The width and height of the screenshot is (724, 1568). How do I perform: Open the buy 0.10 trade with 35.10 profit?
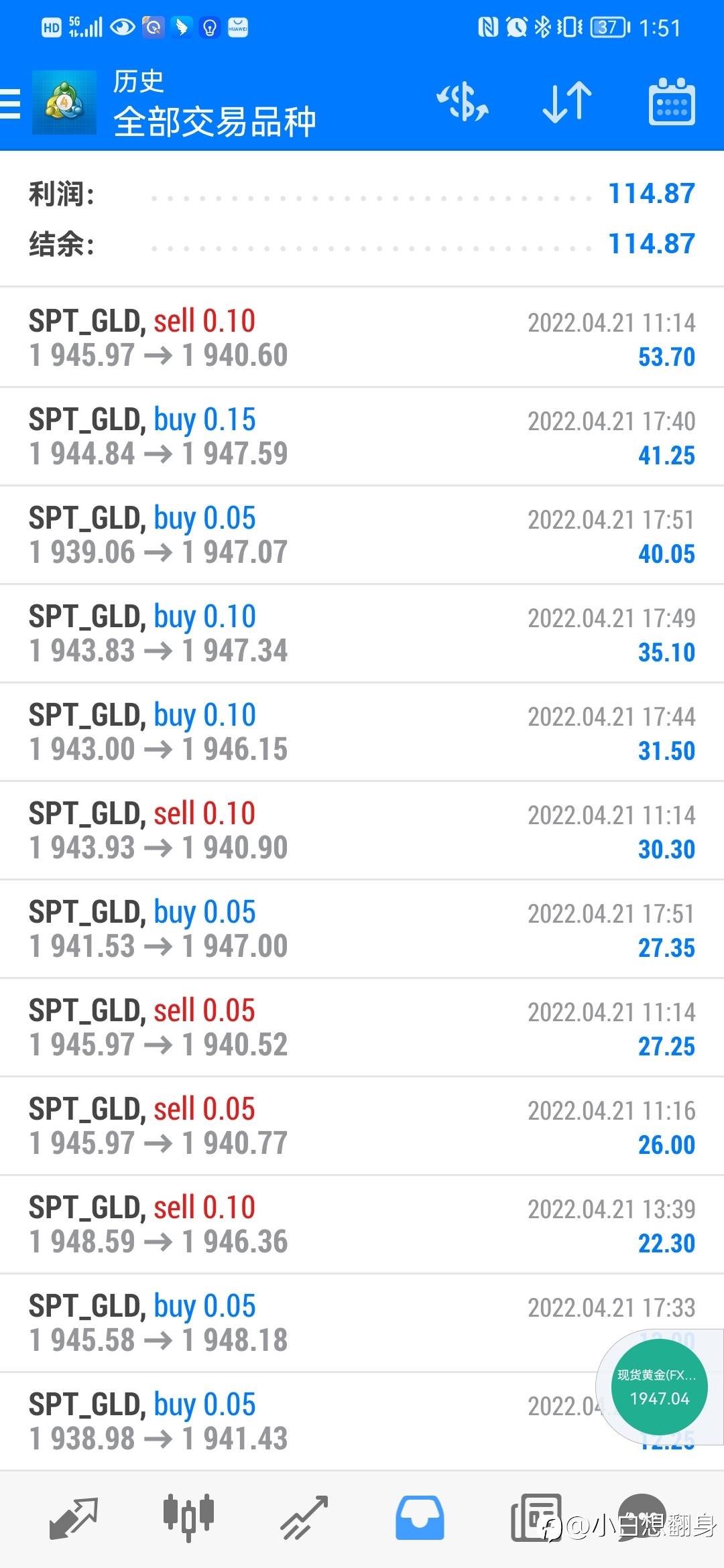point(362,633)
